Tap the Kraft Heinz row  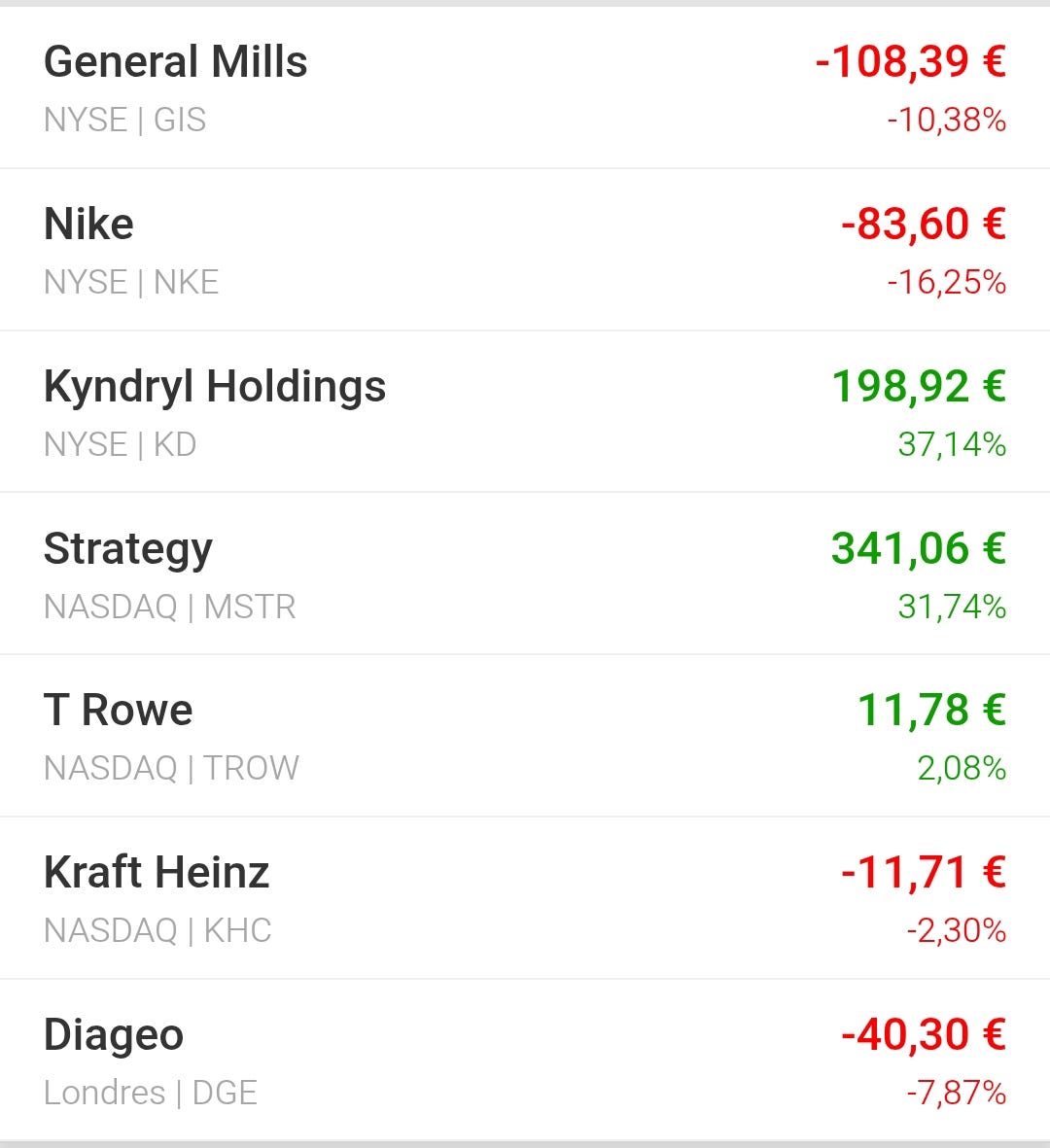525,897
